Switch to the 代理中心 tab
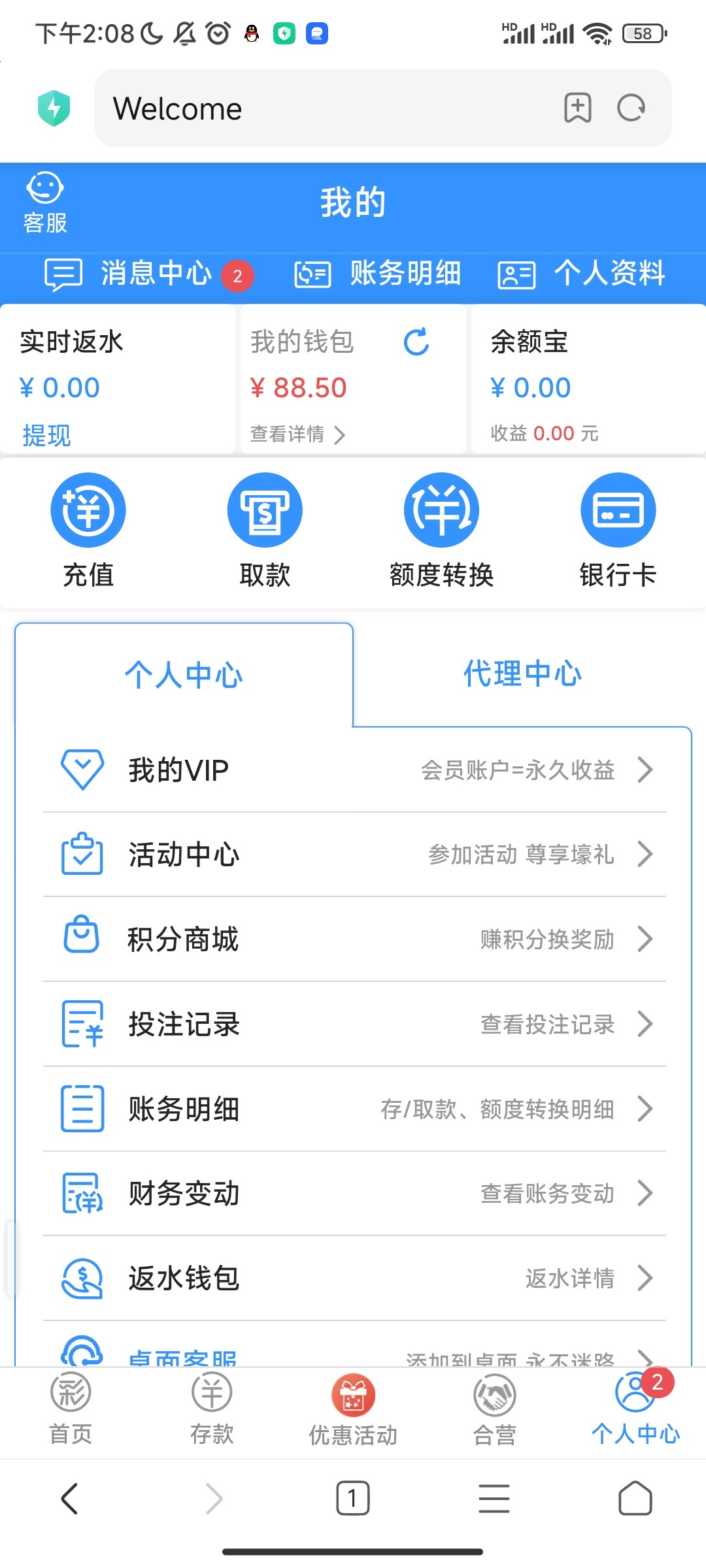The height and width of the screenshot is (1568, 706). (522, 674)
